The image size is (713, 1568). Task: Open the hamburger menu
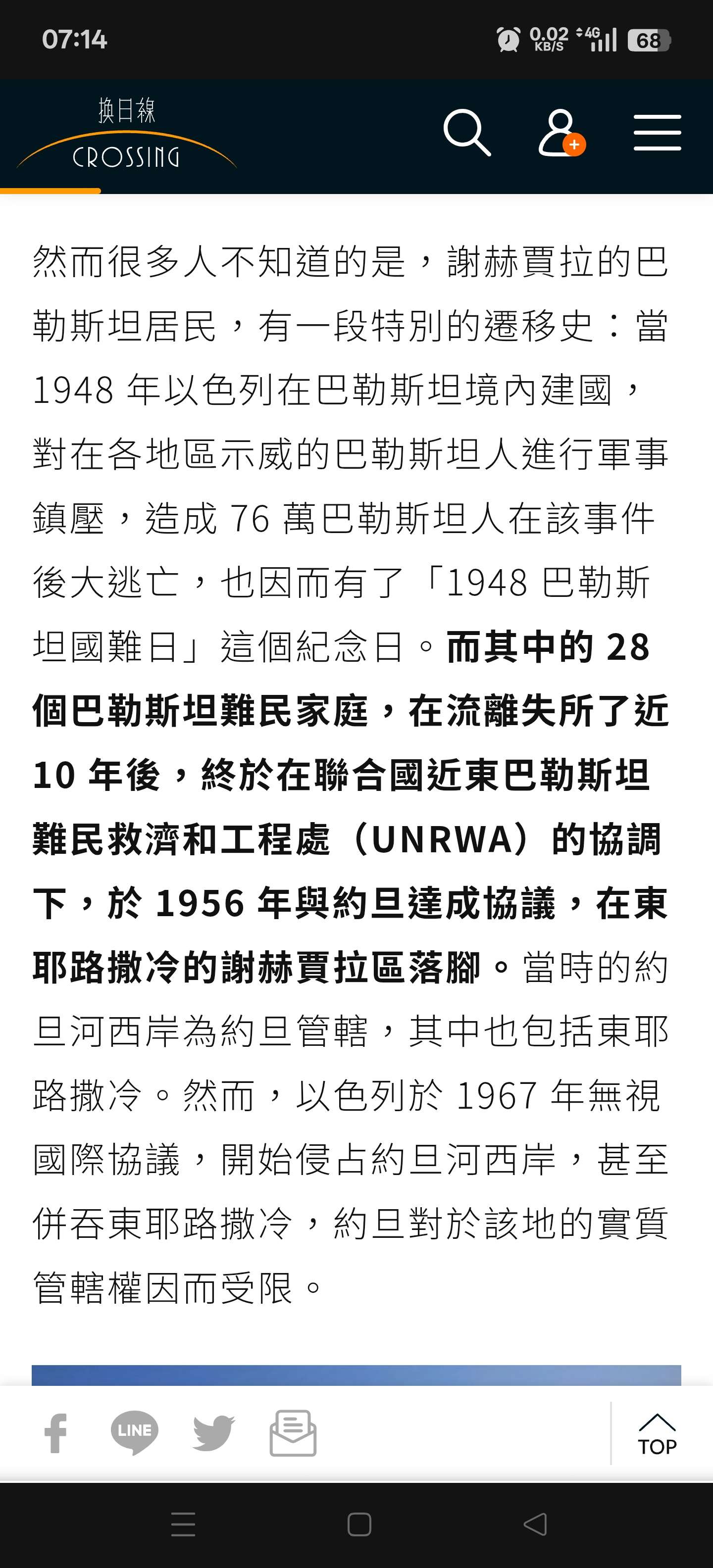tap(657, 133)
